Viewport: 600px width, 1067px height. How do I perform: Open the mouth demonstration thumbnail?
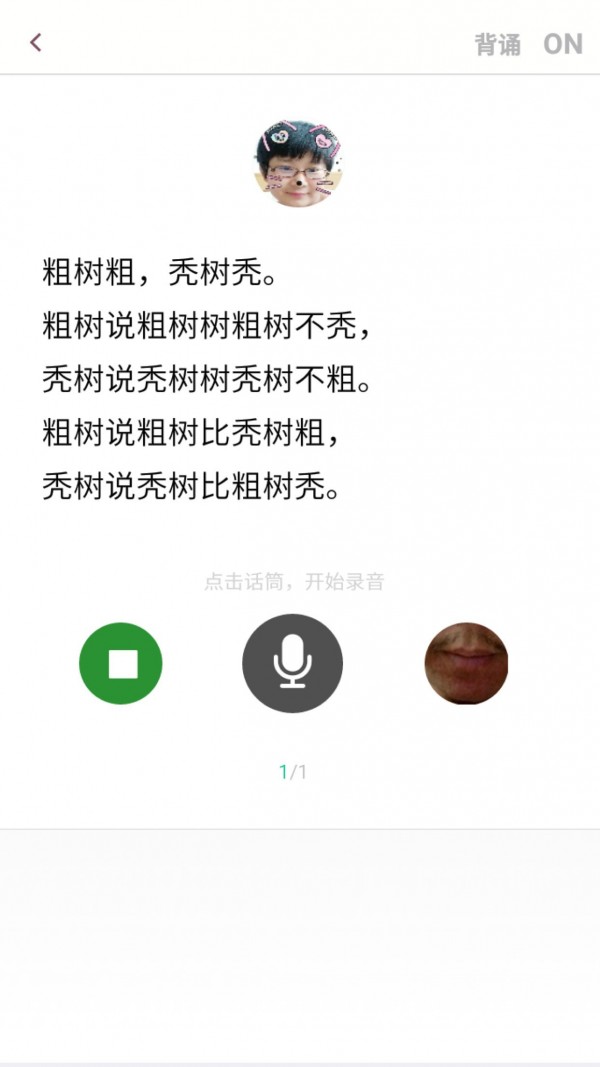click(x=466, y=663)
